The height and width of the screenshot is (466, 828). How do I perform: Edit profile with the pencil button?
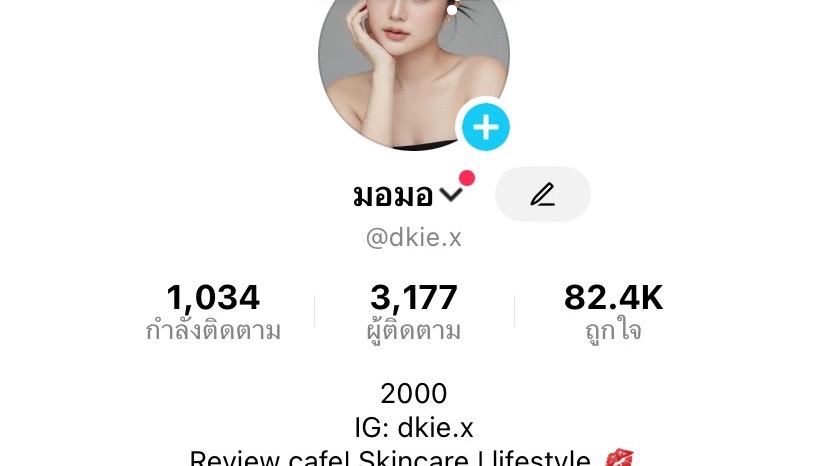(x=542, y=194)
